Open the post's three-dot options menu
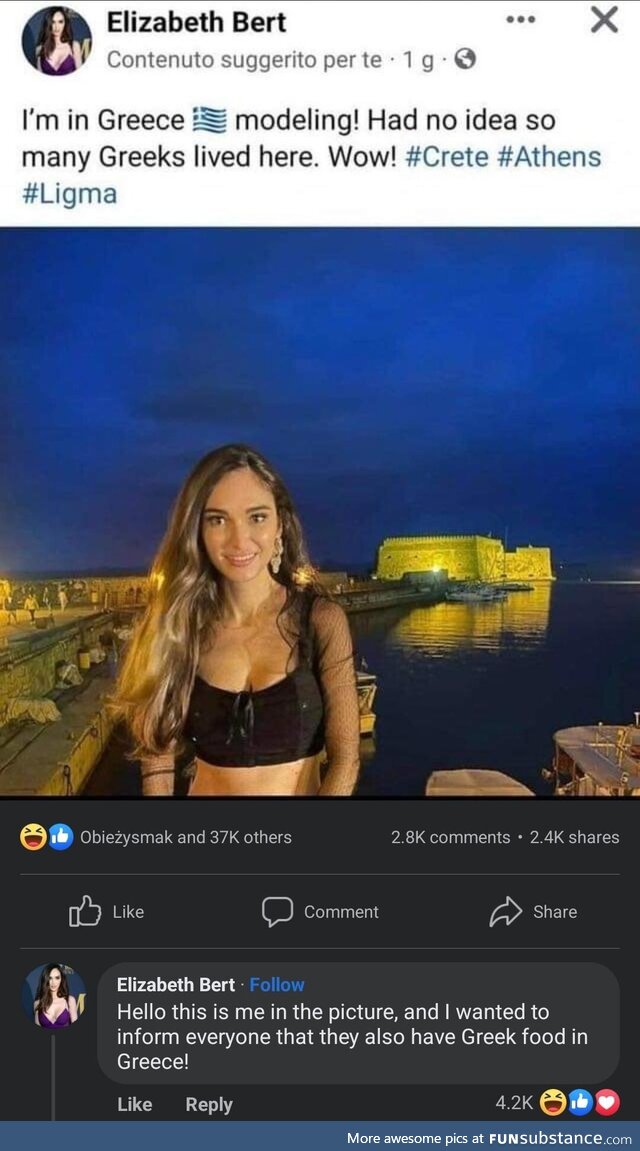This screenshot has height=1151, width=640. (521, 20)
